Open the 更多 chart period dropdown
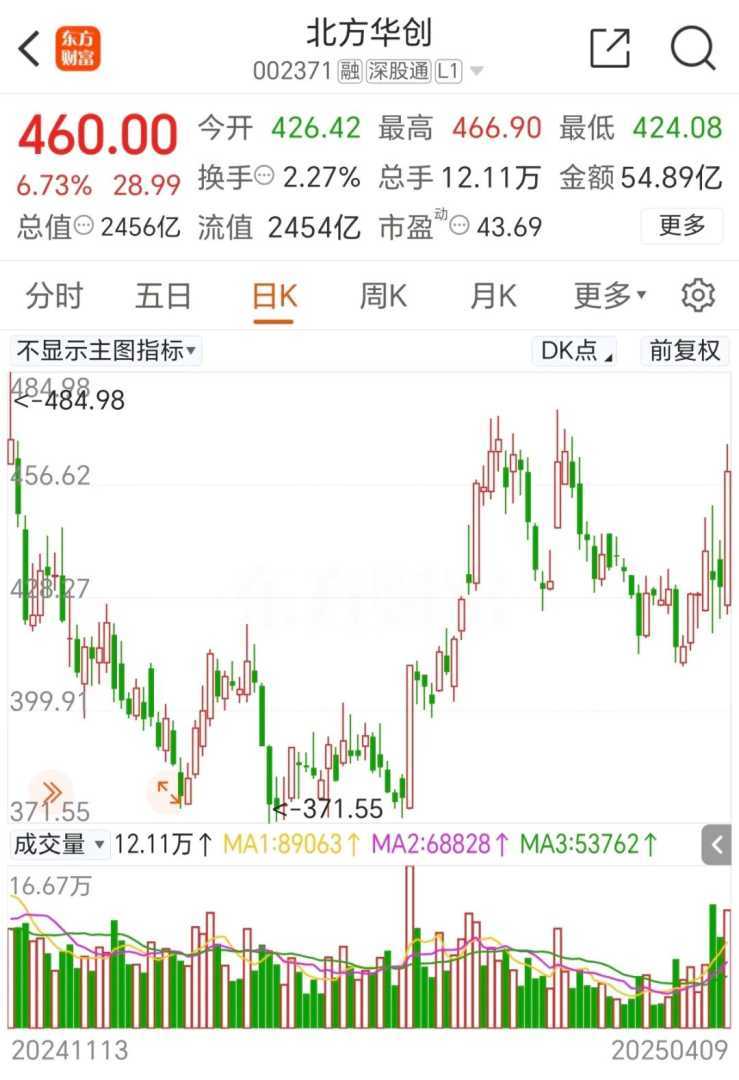This screenshot has height=1080, width=739. click(609, 296)
